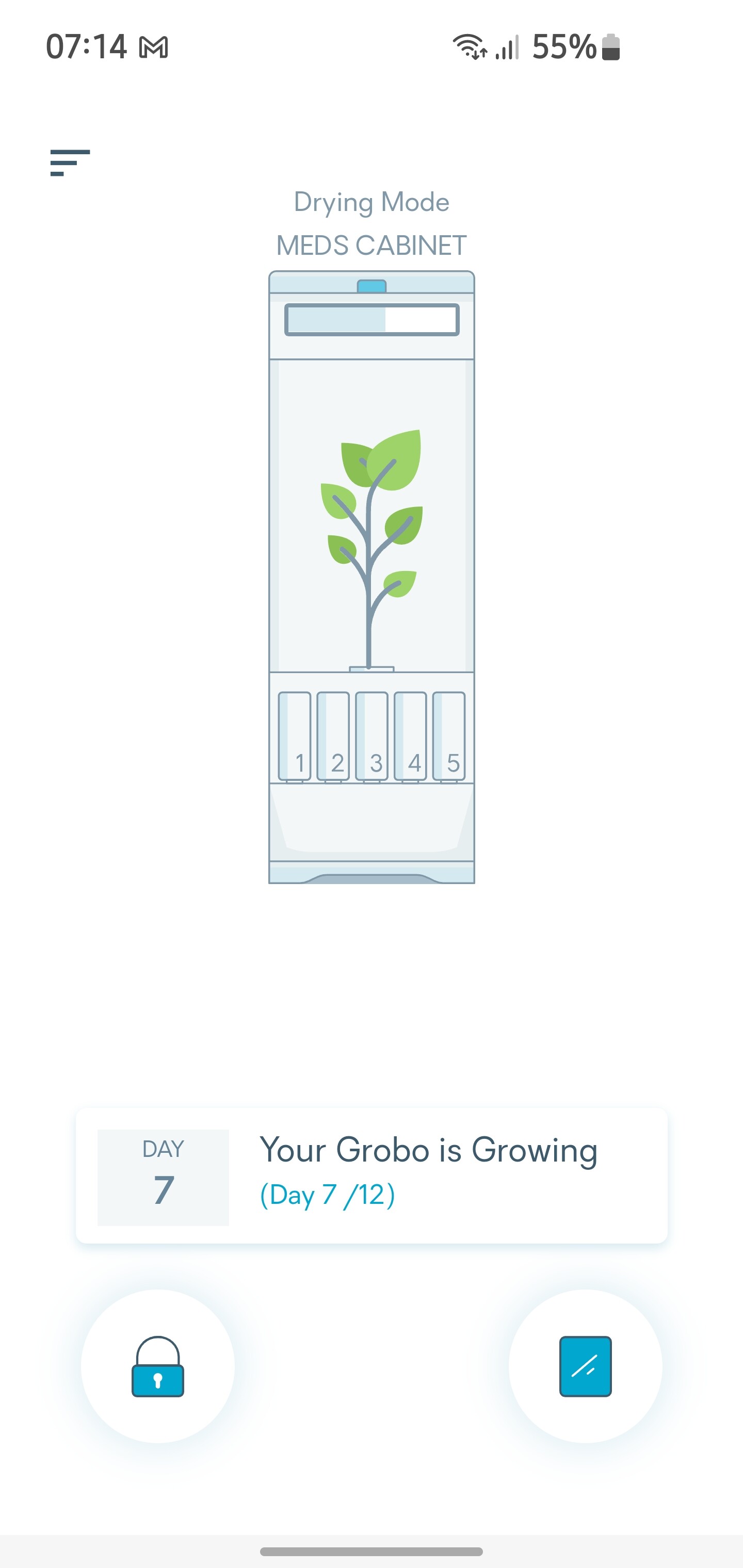Open the side menu button

(70, 162)
